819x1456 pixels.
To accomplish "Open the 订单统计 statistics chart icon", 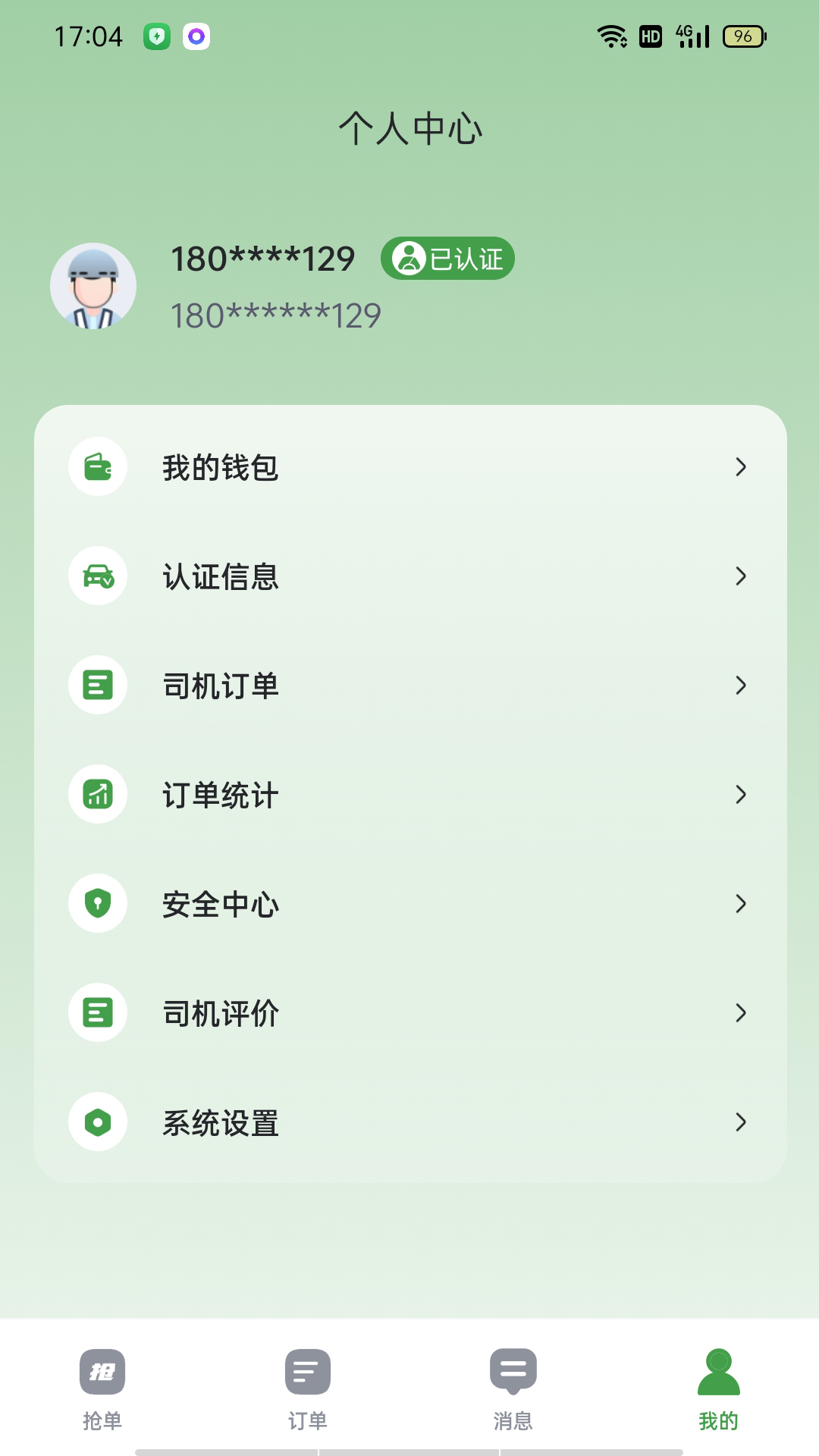I will [x=97, y=795].
